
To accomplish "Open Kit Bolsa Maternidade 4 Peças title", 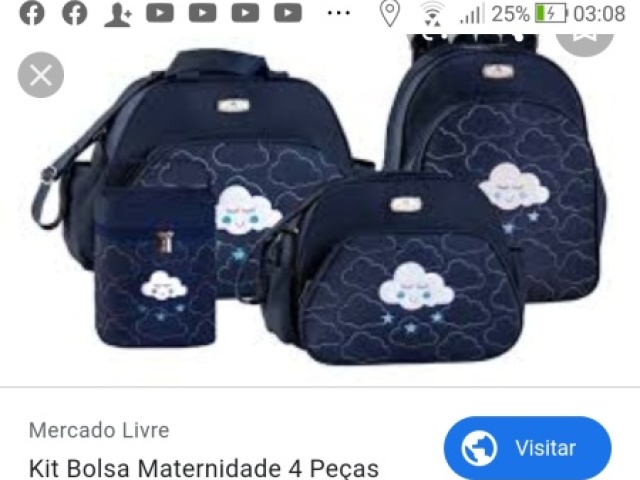I will (x=203, y=468).
